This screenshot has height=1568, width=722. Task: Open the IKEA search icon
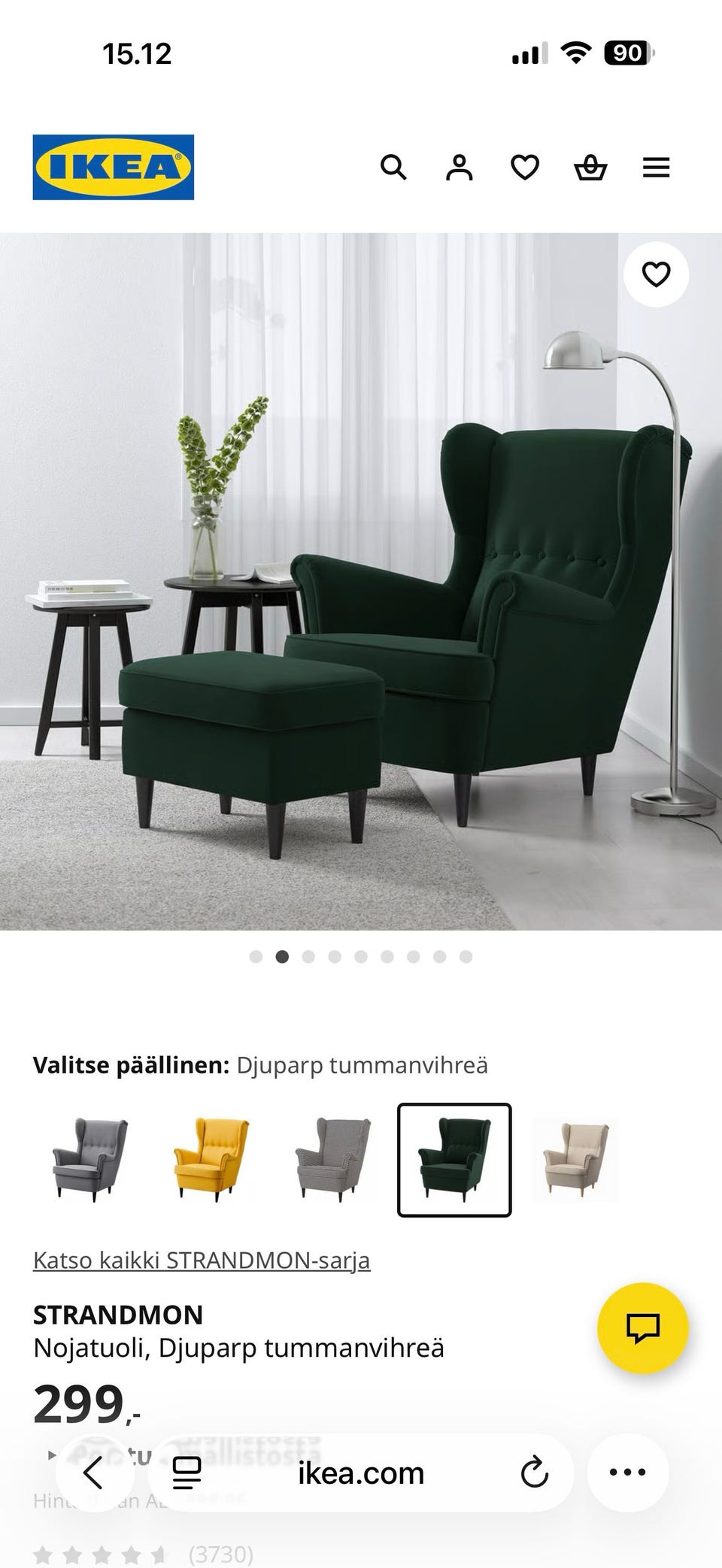[x=393, y=167]
